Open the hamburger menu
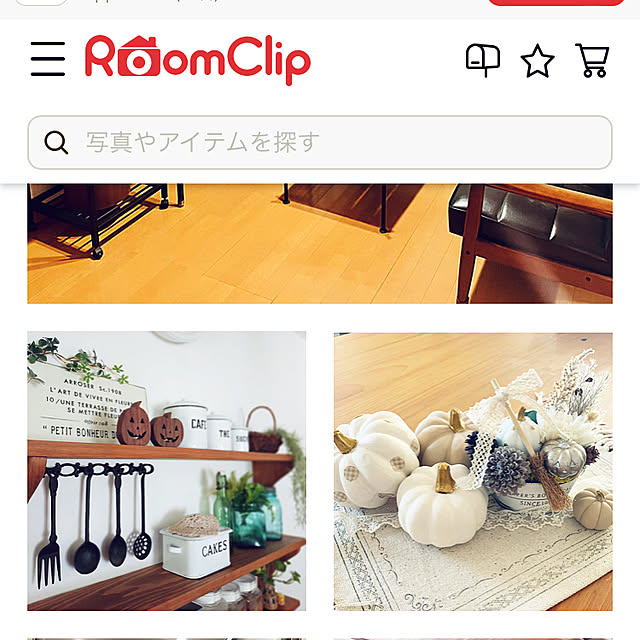 pyautogui.click(x=48, y=60)
